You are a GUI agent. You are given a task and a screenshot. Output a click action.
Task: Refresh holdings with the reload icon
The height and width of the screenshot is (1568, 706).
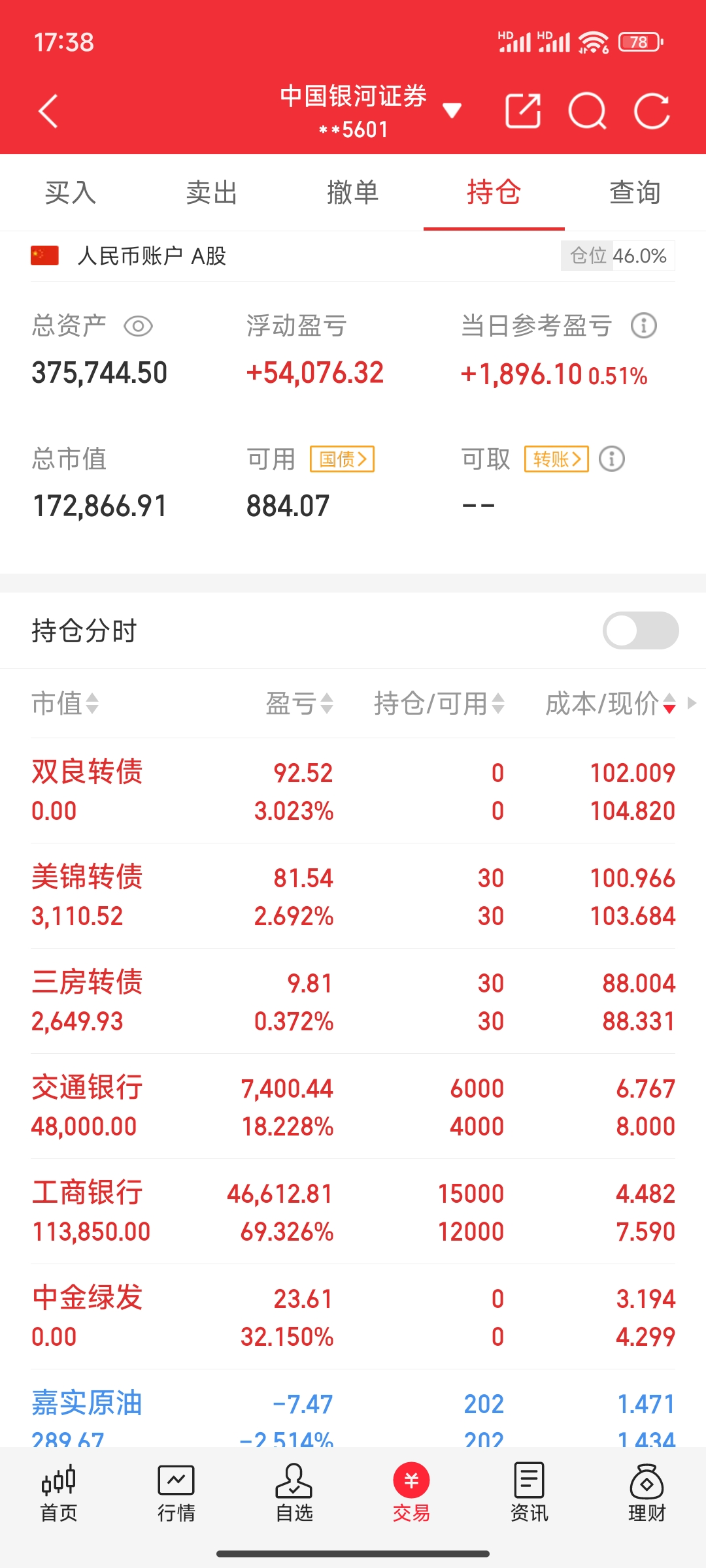pos(652,111)
